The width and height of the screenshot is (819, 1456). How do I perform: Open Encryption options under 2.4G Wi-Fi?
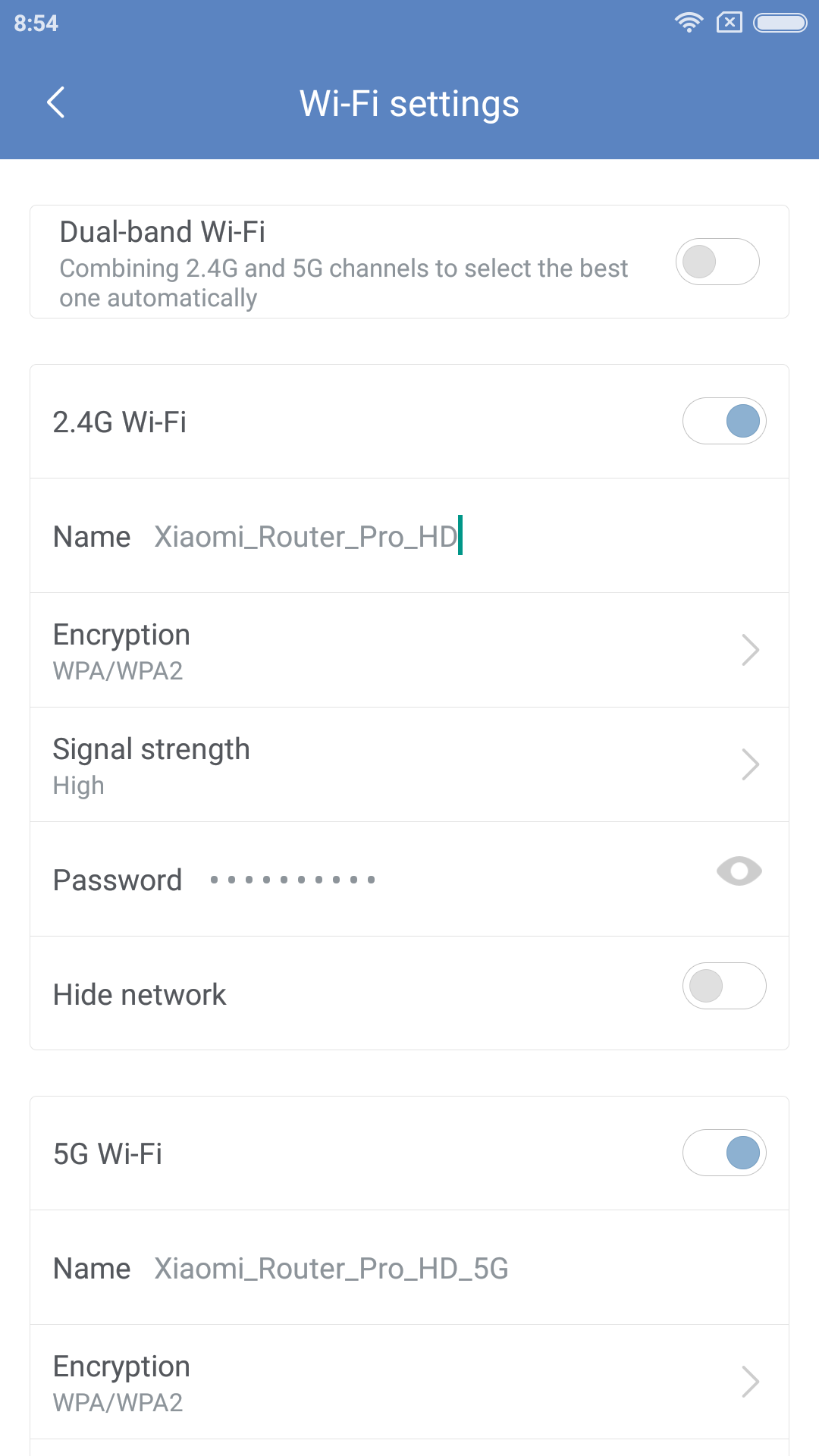[x=409, y=650]
